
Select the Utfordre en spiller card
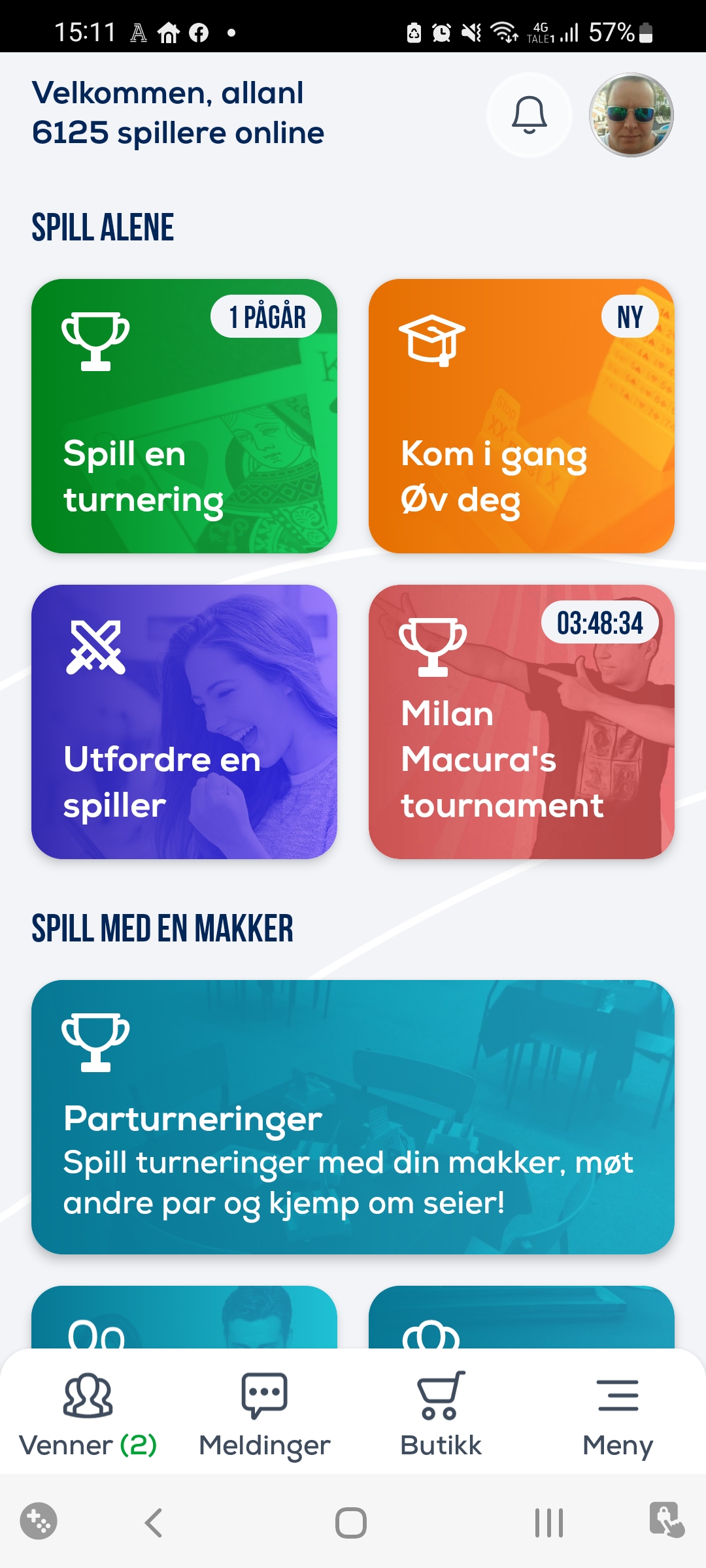click(x=184, y=721)
